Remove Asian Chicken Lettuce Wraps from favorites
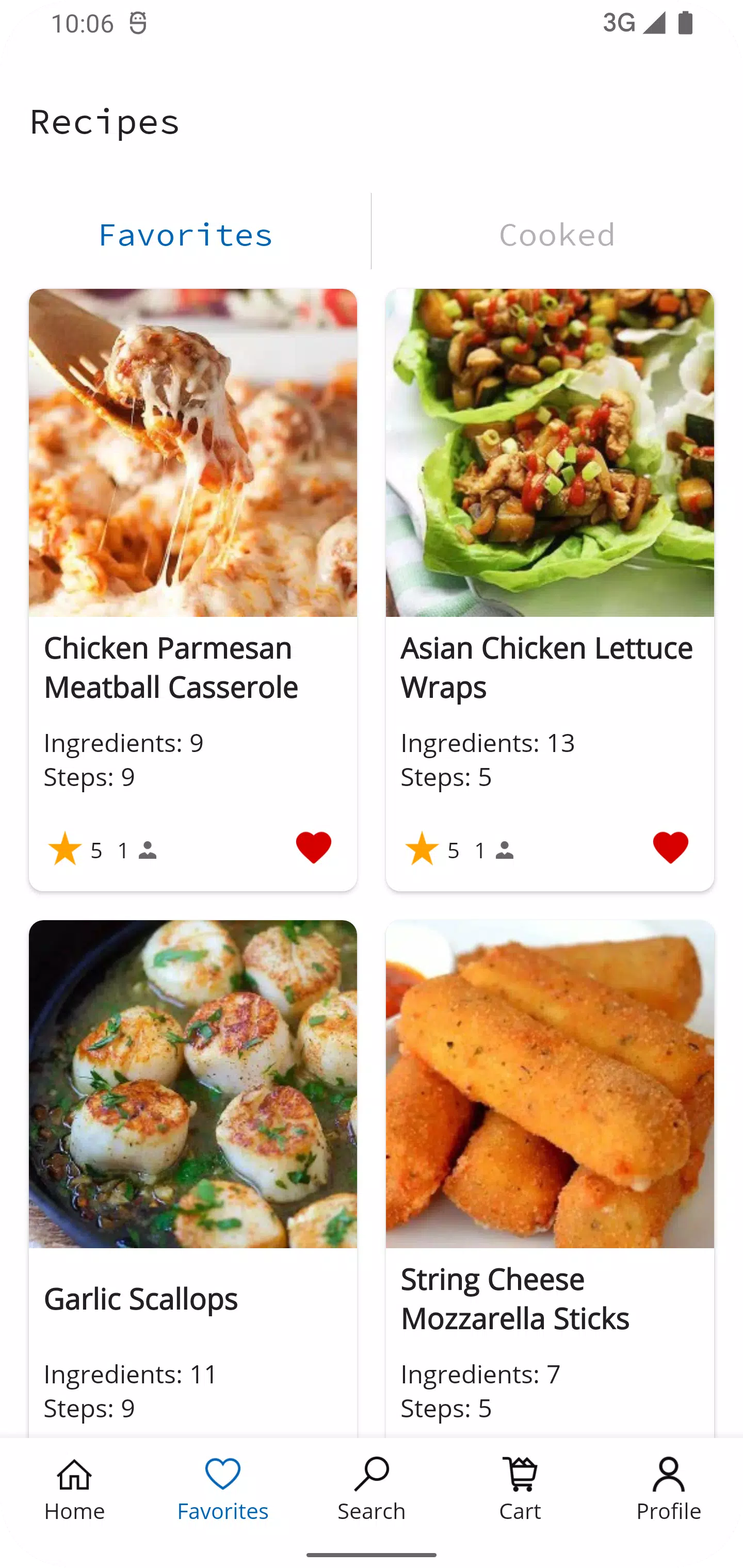This screenshot has width=743, height=1568. point(670,847)
